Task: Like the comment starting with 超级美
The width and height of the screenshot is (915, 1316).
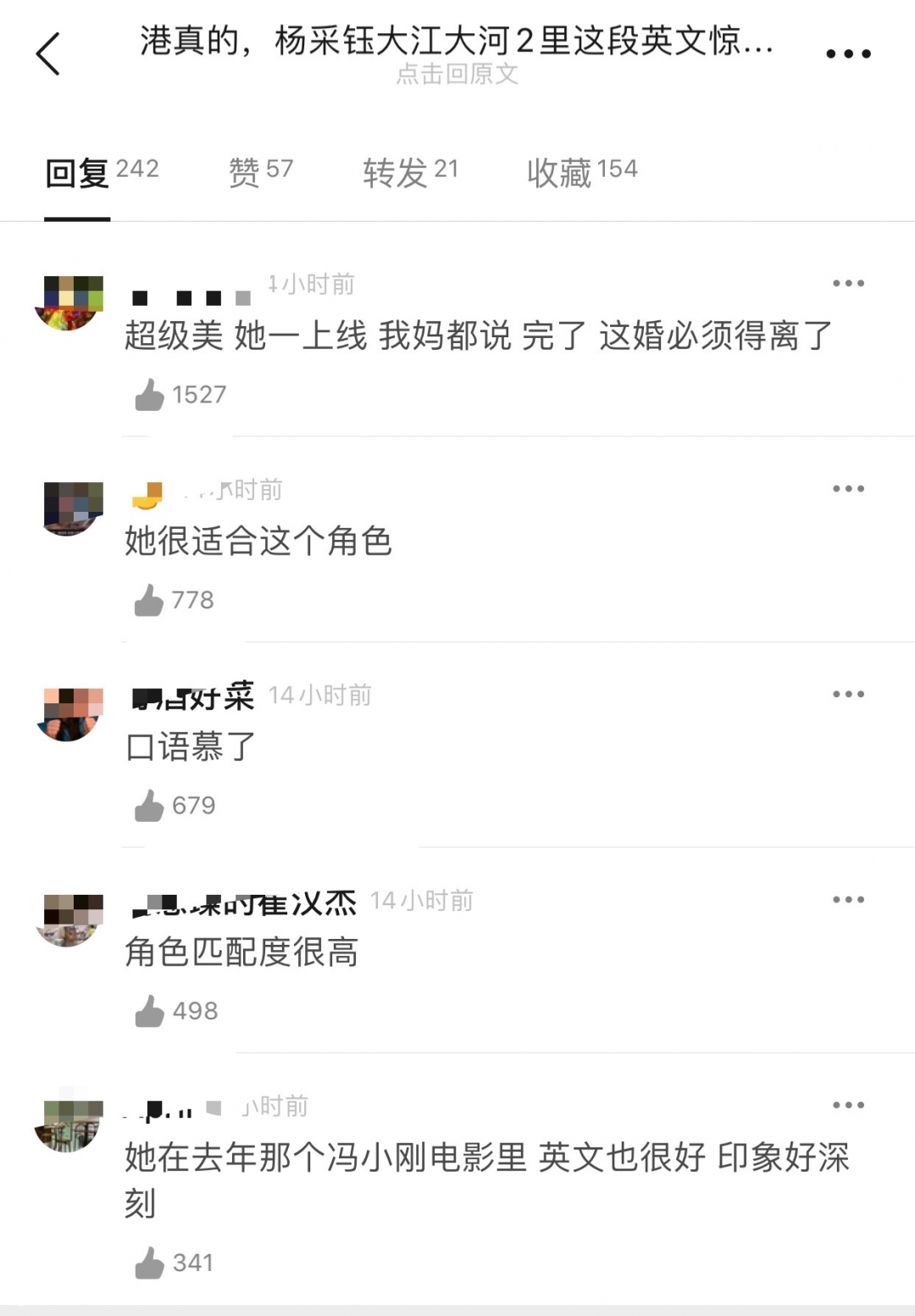Action: [150, 395]
